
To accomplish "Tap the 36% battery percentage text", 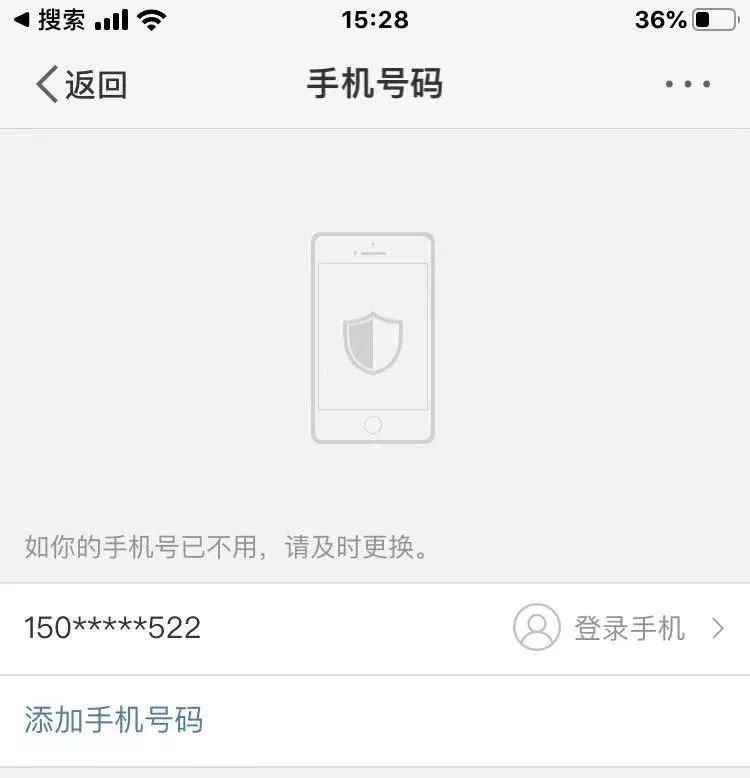I will [x=660, y=17].
